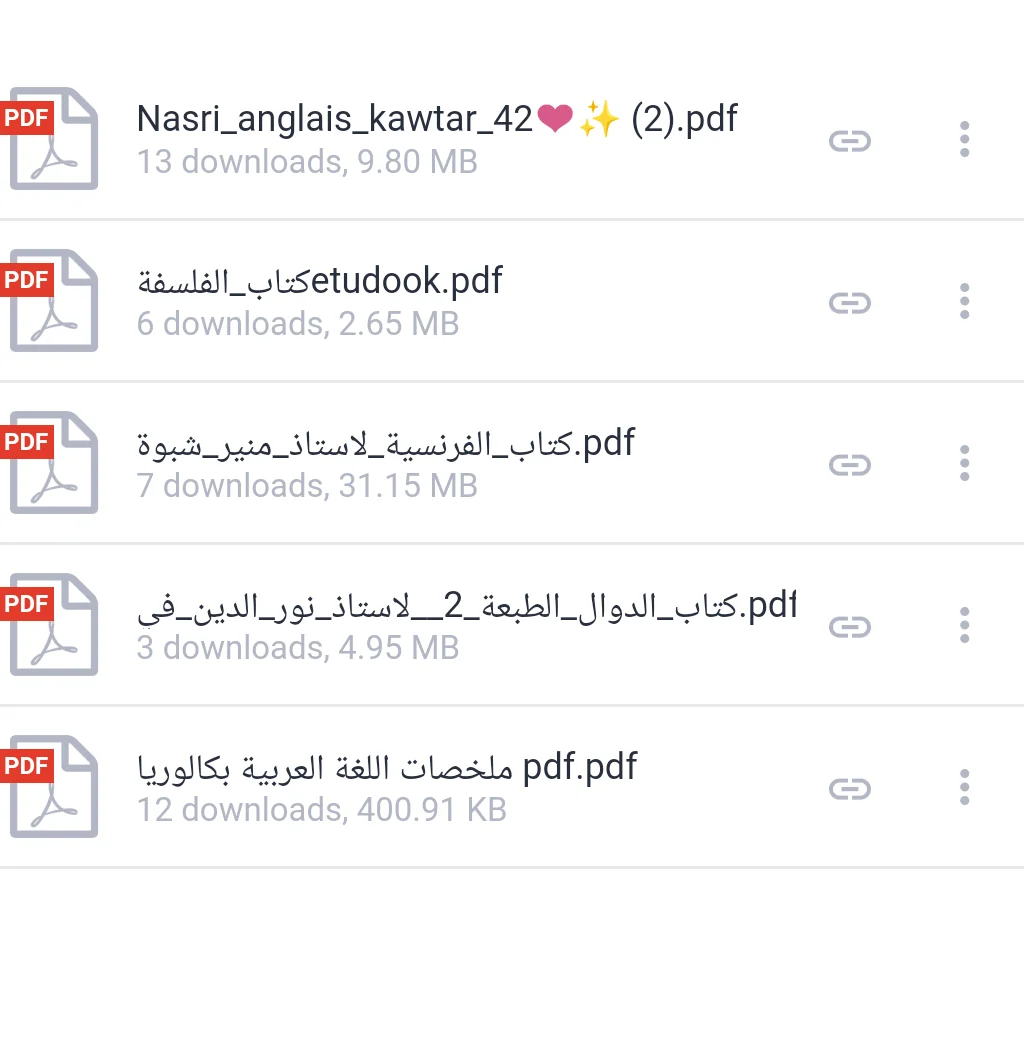The width and height of the screenshot is (1024, 1043).
Task: Open the 400.91 KB pdf.pdf file
Action: [387, 768]
